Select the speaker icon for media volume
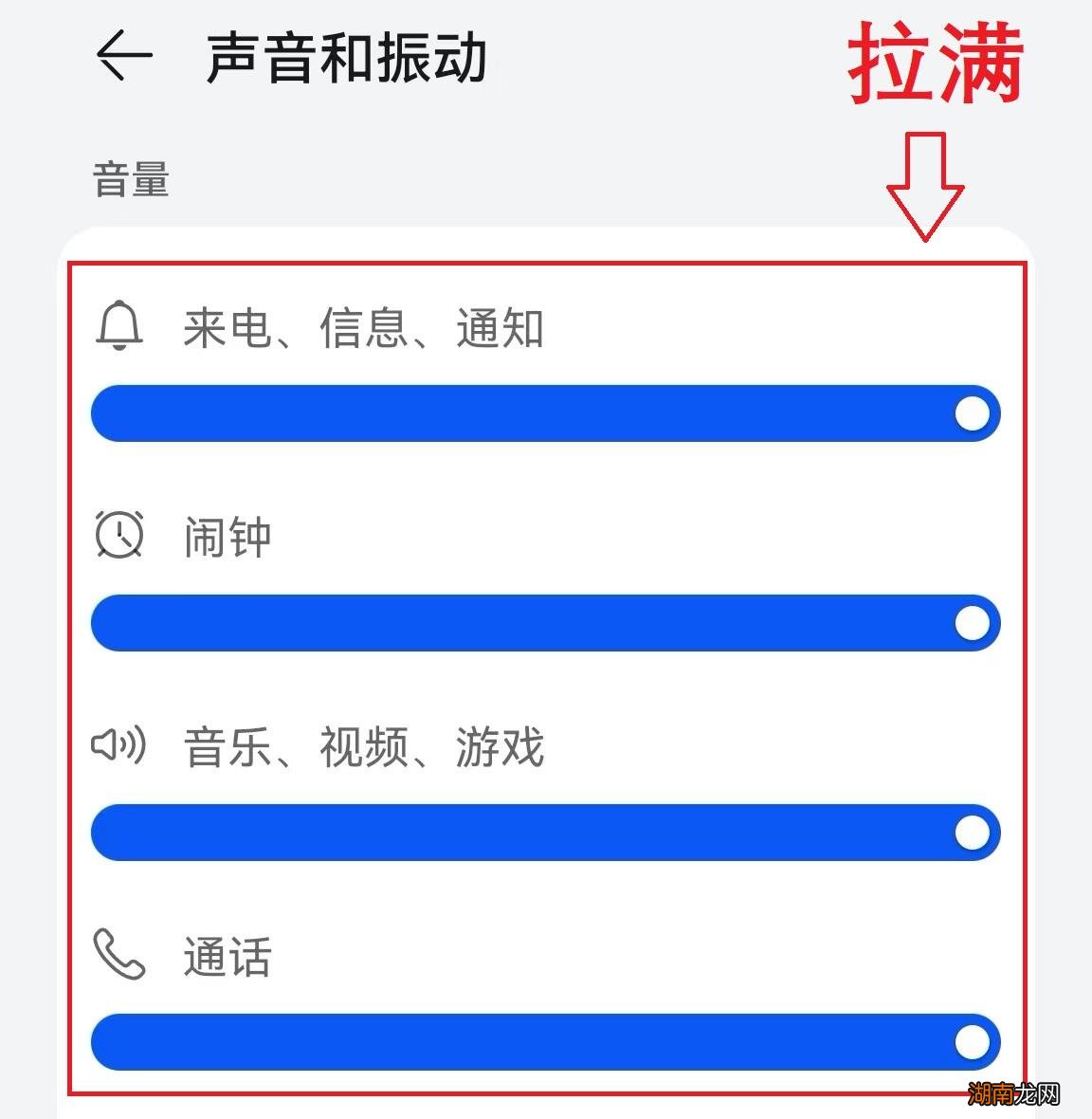Image resolution: width=1092 pixels, height=1119 pixels. (x=119, y=745)
